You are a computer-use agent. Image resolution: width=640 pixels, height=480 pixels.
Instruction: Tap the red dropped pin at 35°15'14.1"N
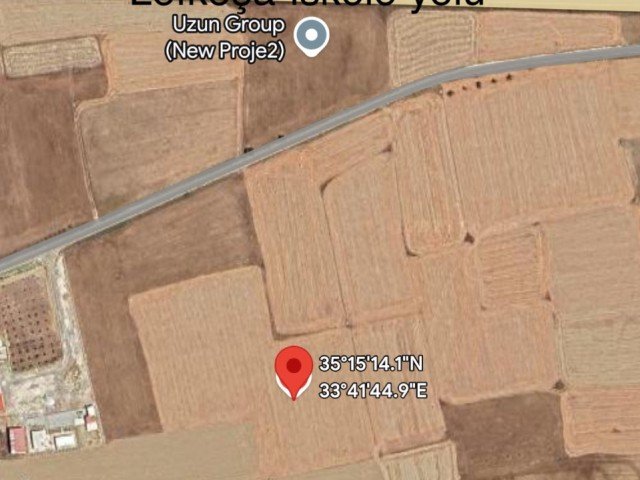click(x=293, y=369)
